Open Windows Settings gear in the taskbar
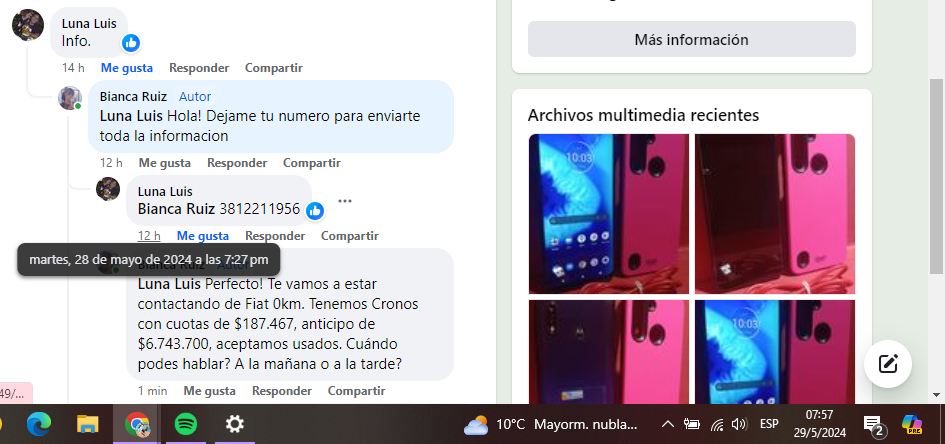The width and height of the screenshot is (945, 444). 234,425
